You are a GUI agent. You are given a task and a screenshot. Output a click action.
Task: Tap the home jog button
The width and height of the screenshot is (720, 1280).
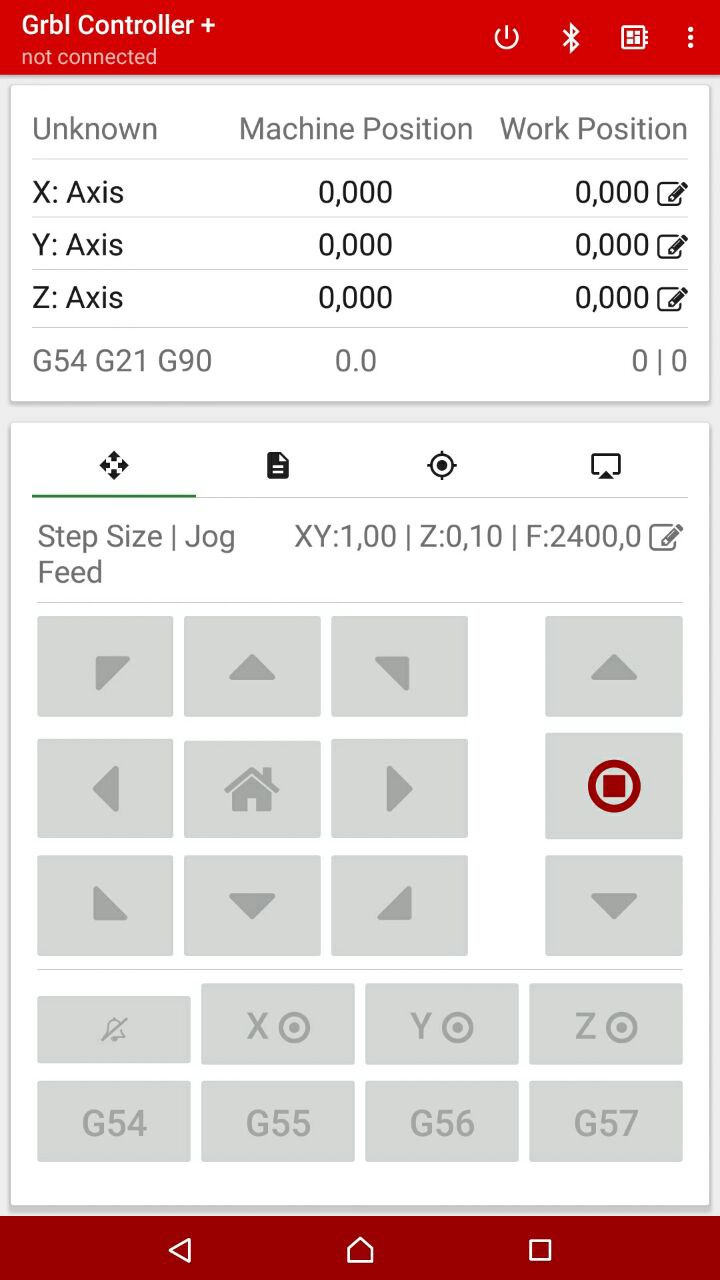pyautogui.click(x=252, y=788)
